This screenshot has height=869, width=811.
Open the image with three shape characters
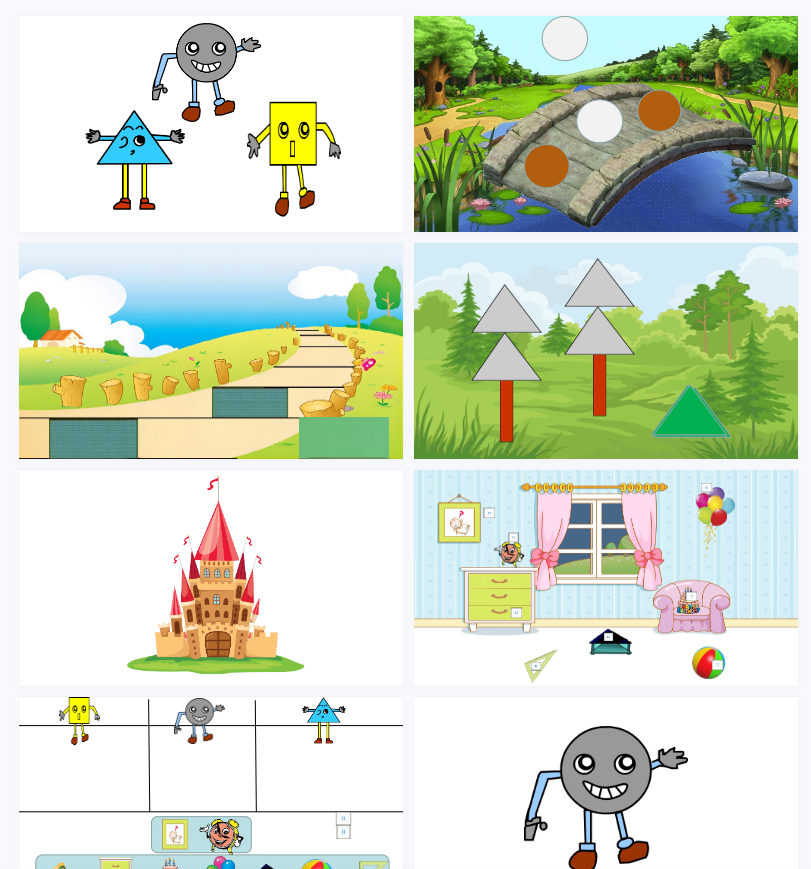pos(211,124)
